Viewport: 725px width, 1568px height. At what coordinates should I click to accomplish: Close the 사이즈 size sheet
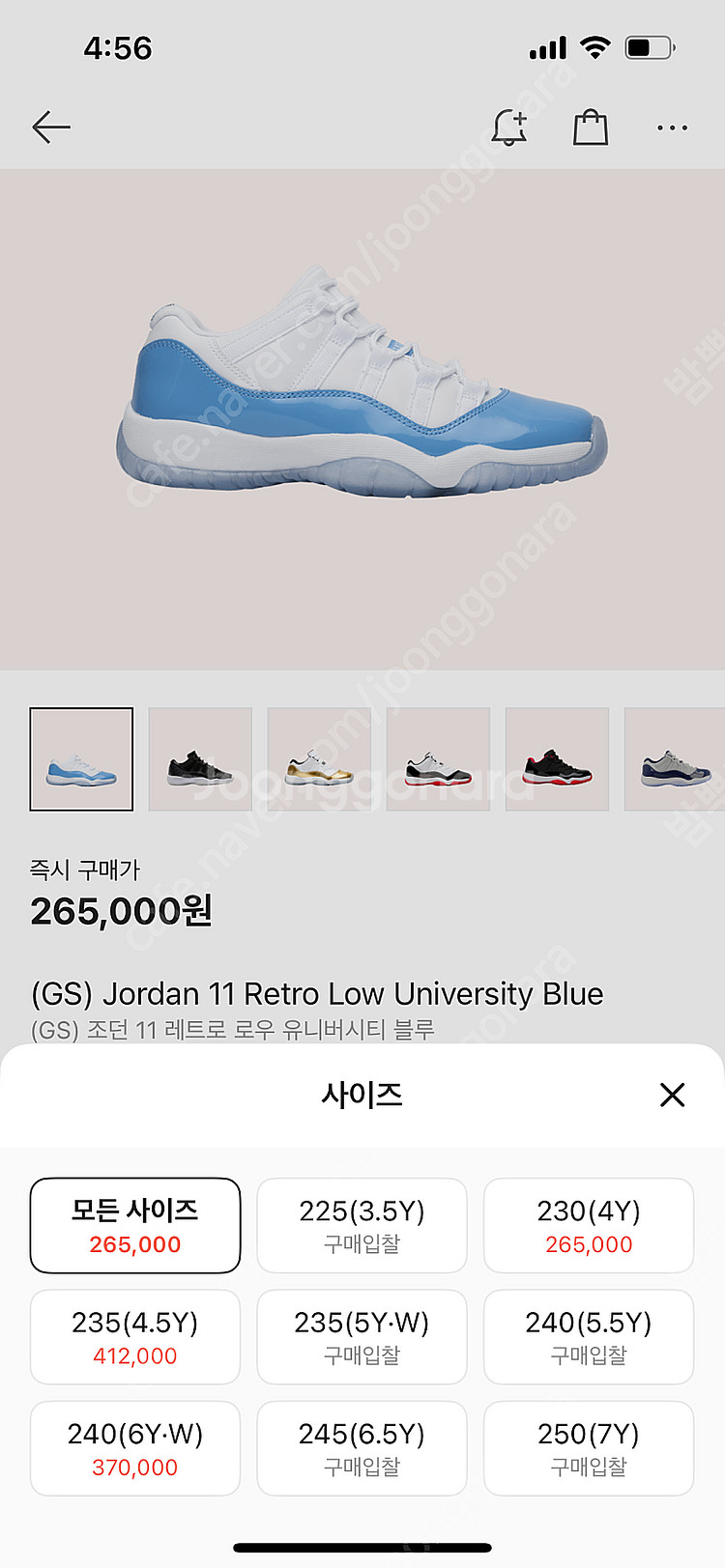(x=672, y=1095)
